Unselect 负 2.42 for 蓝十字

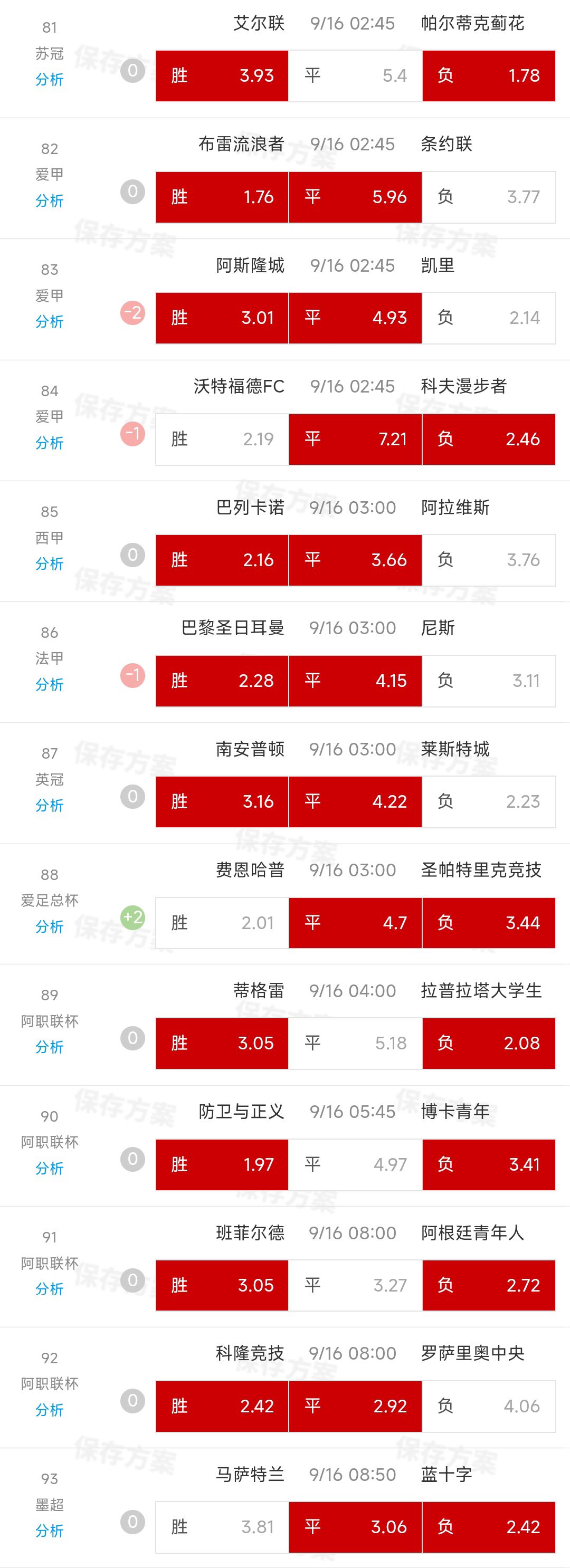[x=488, y=1527]
